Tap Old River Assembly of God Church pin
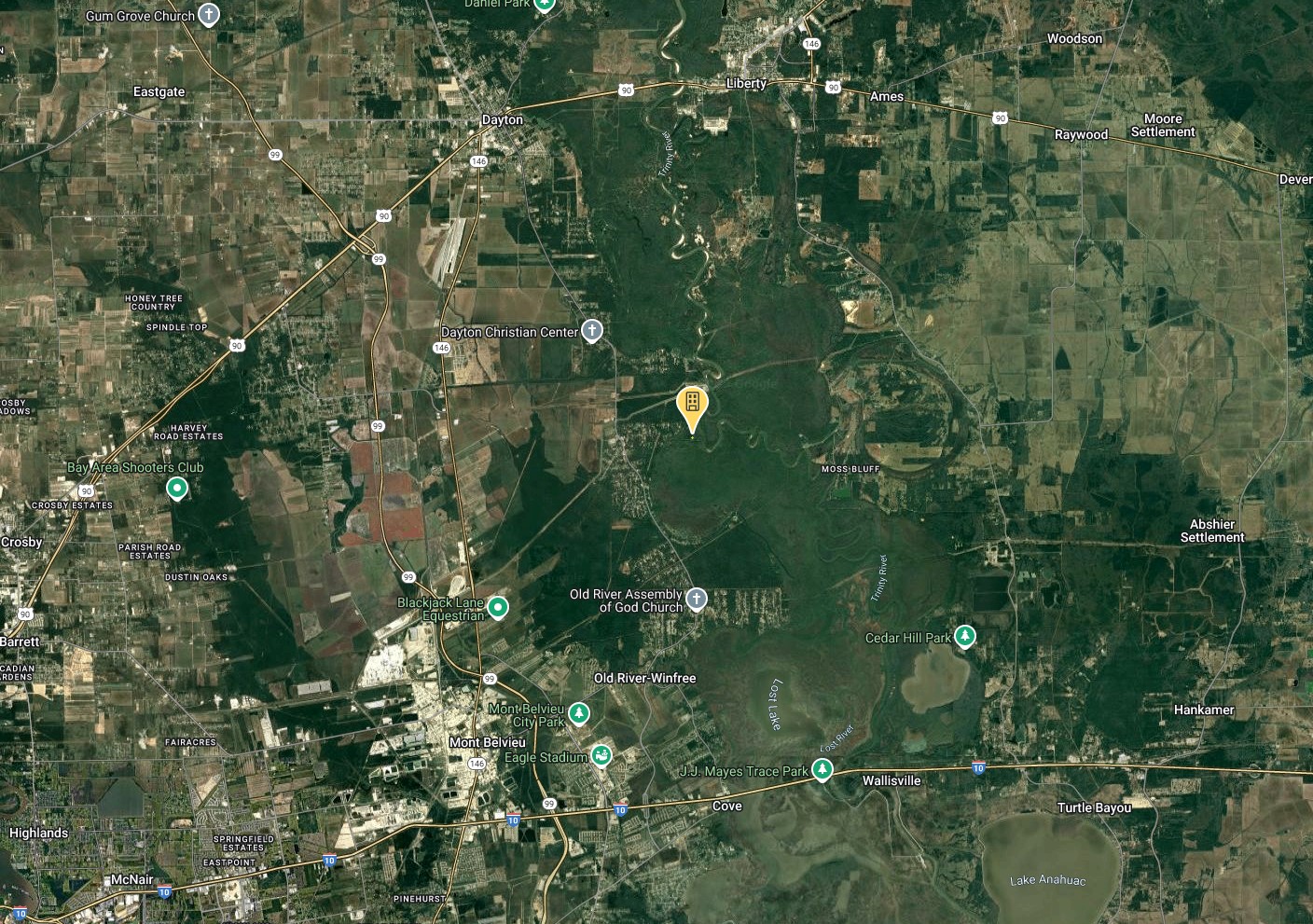1313x924 pixels. click(x=697, y=600)
